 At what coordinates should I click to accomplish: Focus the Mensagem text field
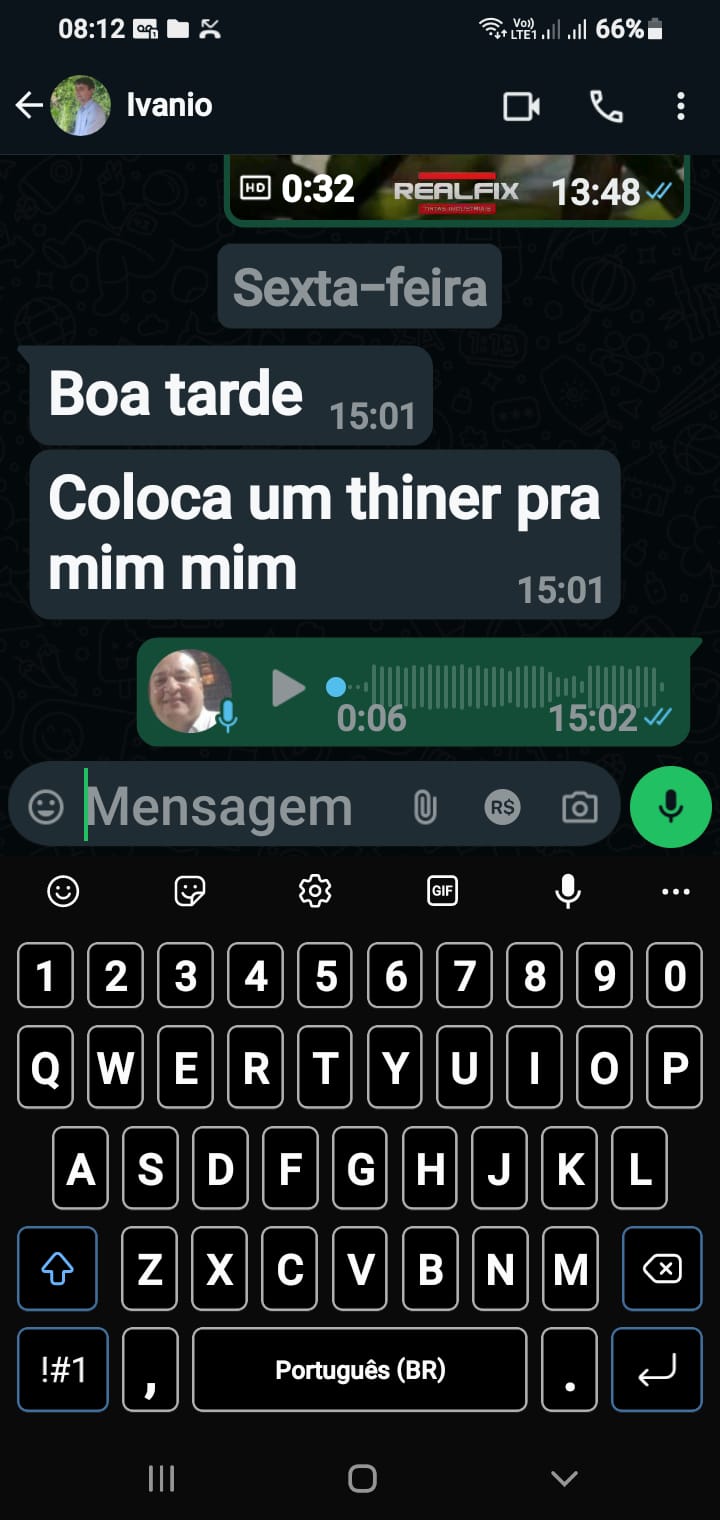point(230,807)
